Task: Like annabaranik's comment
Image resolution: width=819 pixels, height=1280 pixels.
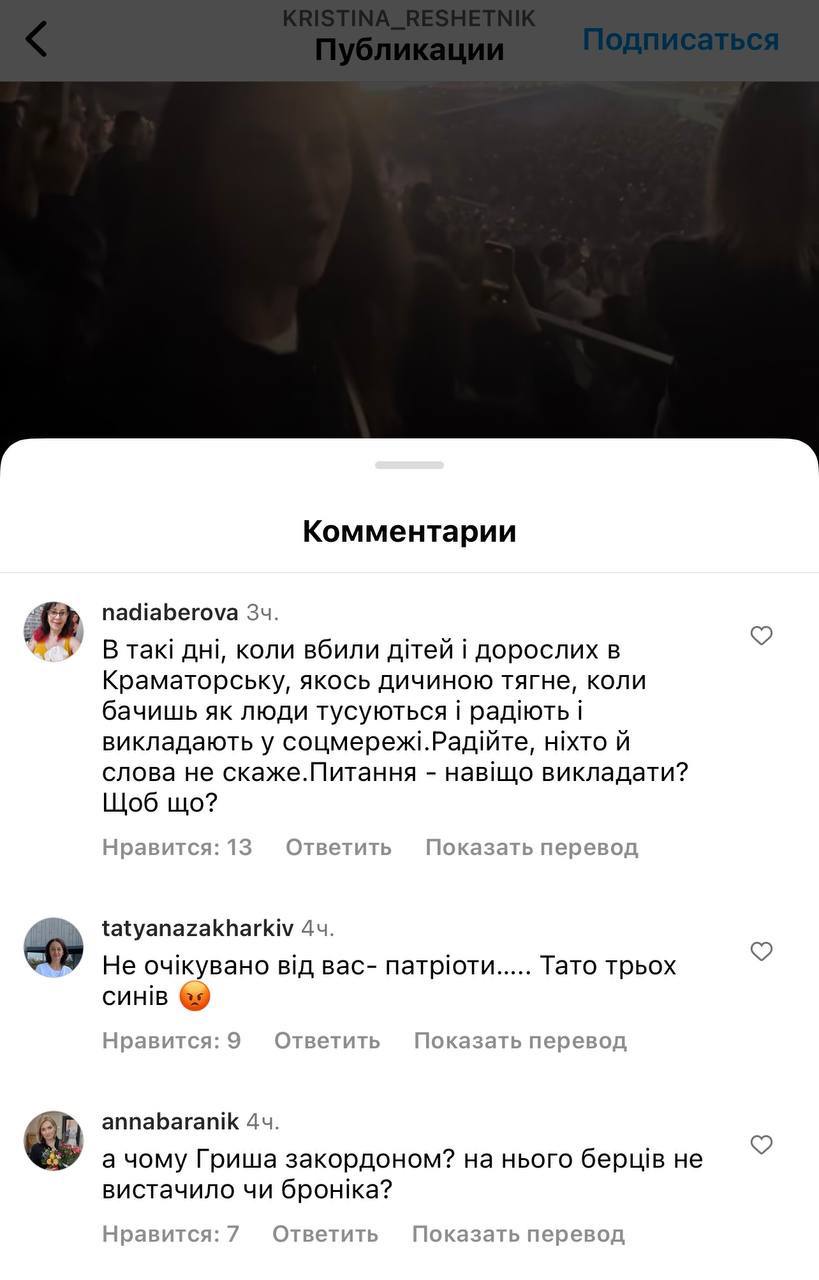Action: 761,1145
